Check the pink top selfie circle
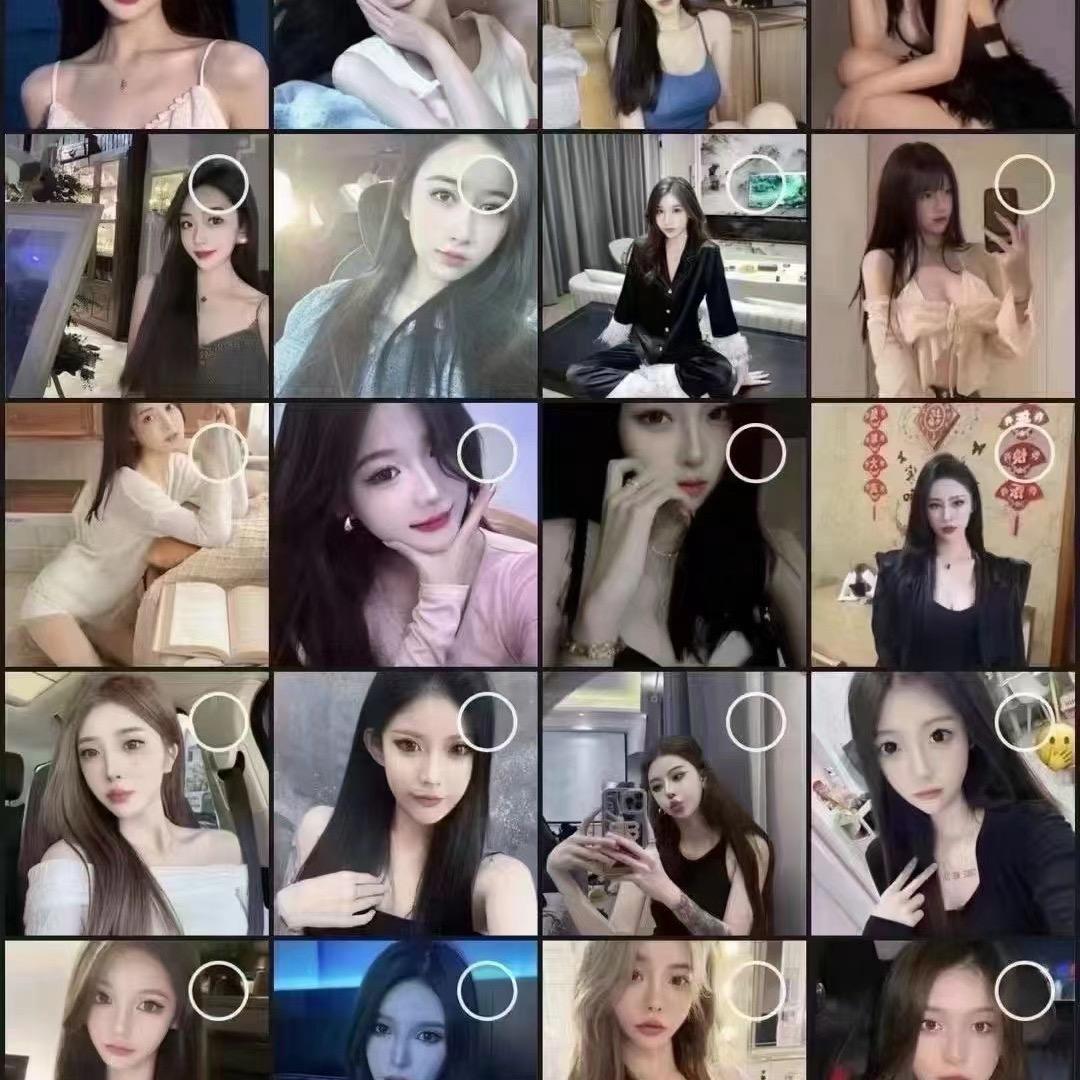Screen dimensions: 1080x1080 487,453
